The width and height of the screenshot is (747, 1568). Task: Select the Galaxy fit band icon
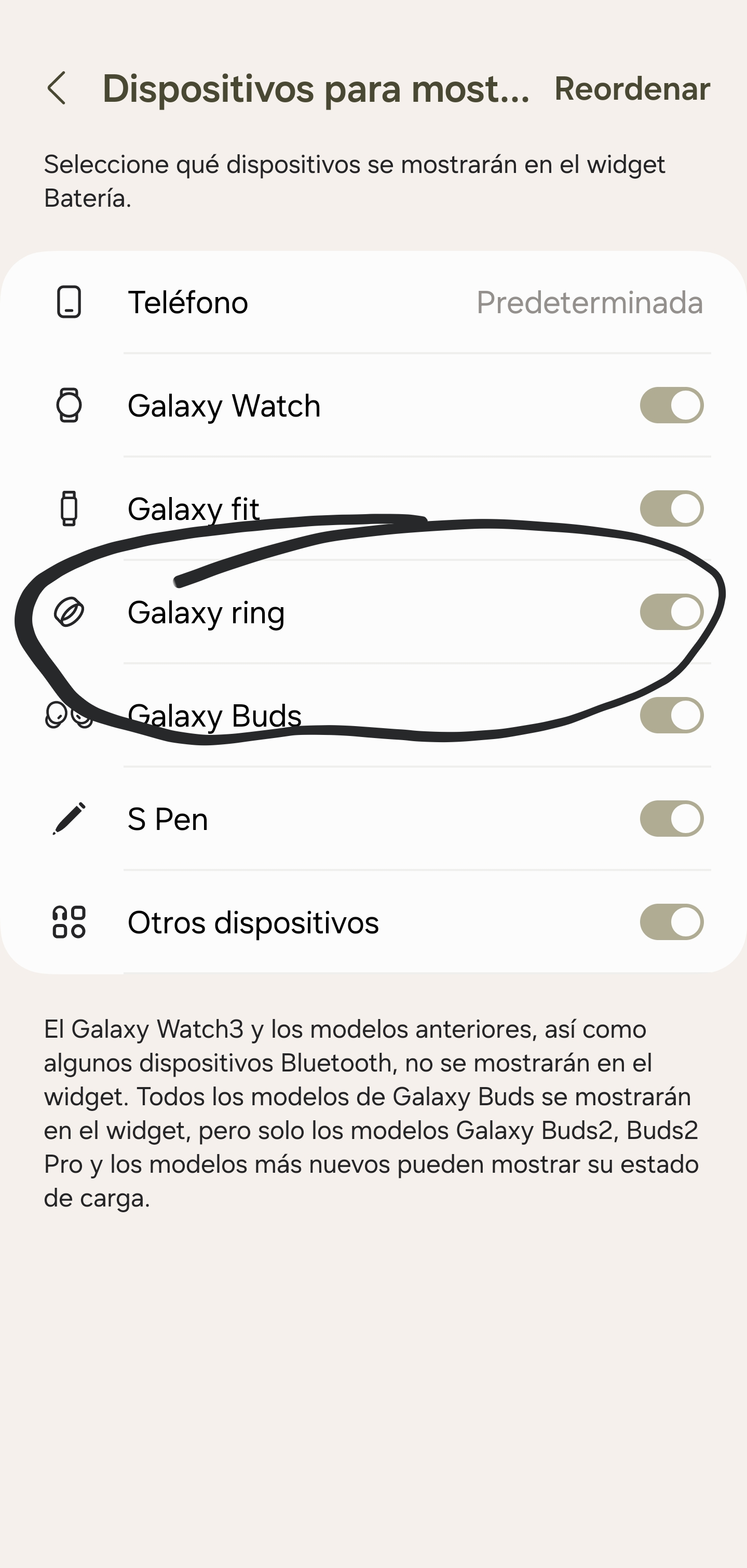pos(70,509)
